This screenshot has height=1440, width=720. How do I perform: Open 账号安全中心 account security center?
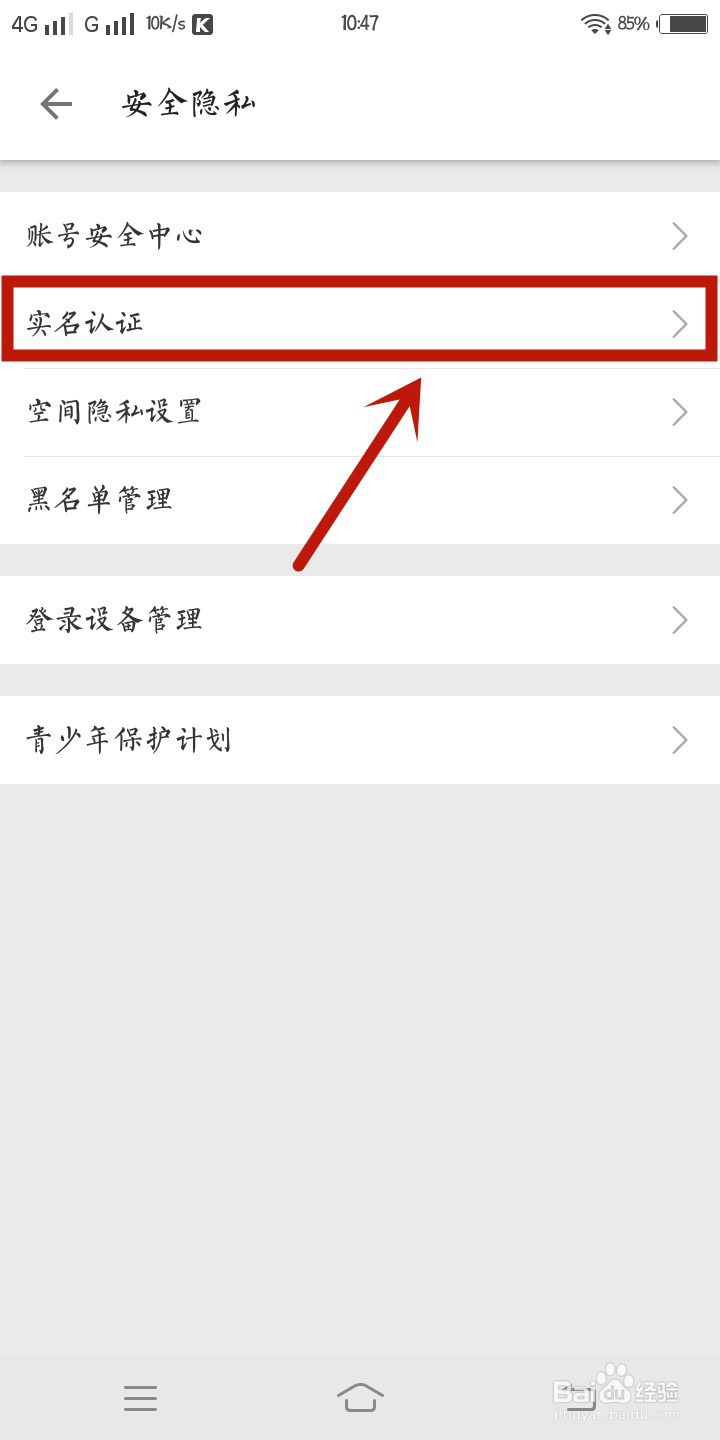[360, 235]
